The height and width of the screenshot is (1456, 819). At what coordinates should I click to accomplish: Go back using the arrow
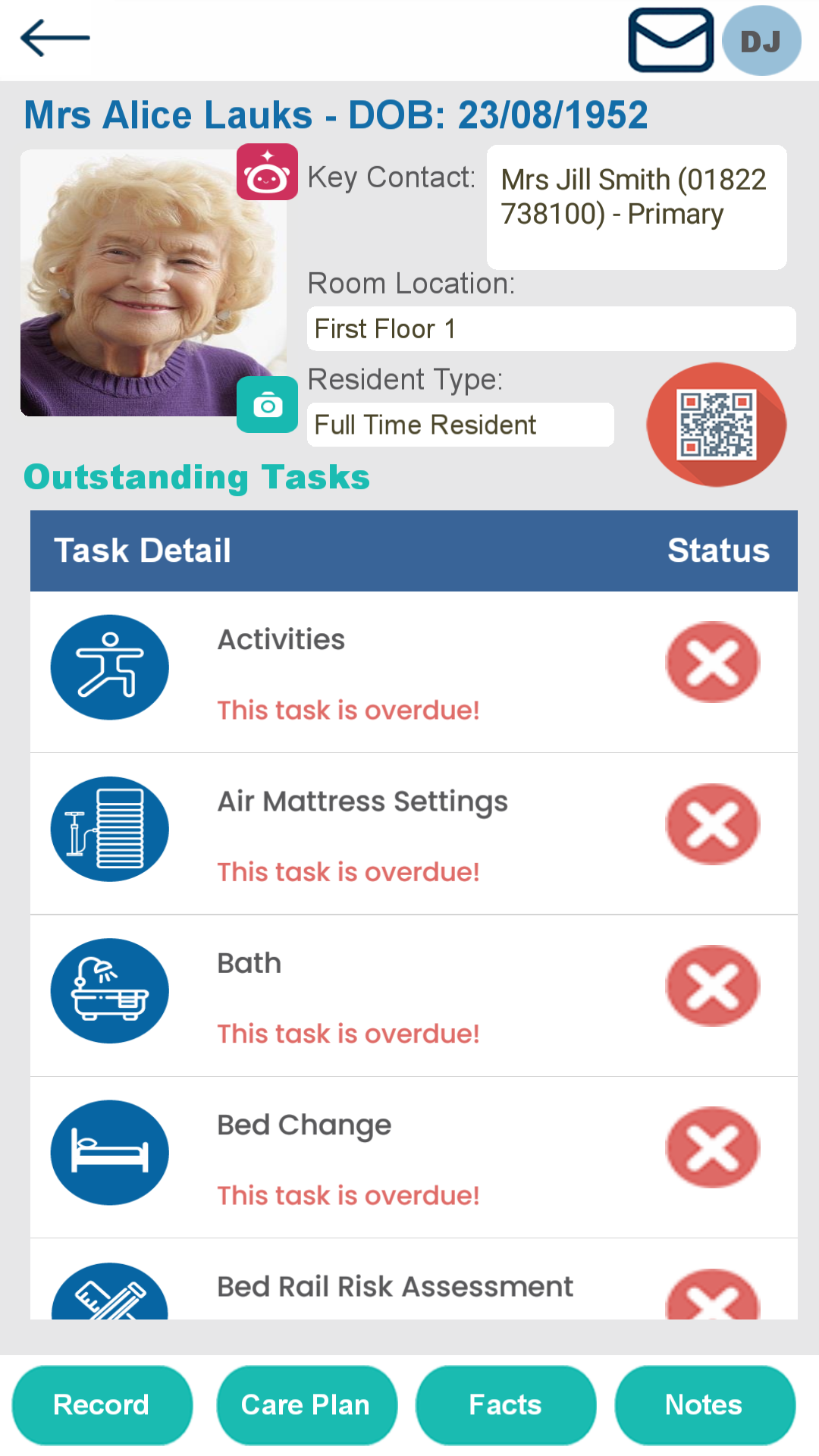(55, 39)
